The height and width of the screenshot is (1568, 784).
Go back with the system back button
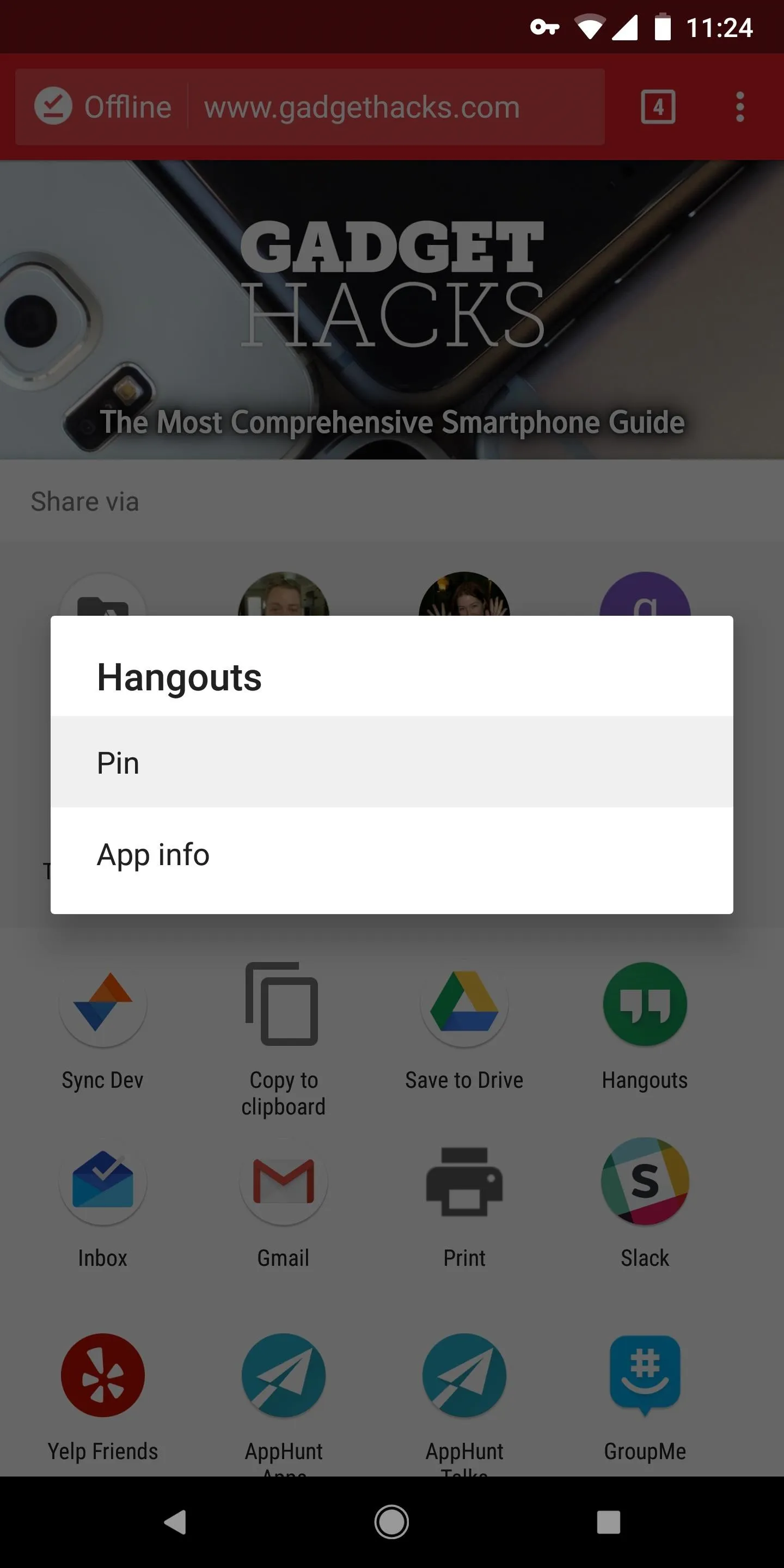[175, 1522]
